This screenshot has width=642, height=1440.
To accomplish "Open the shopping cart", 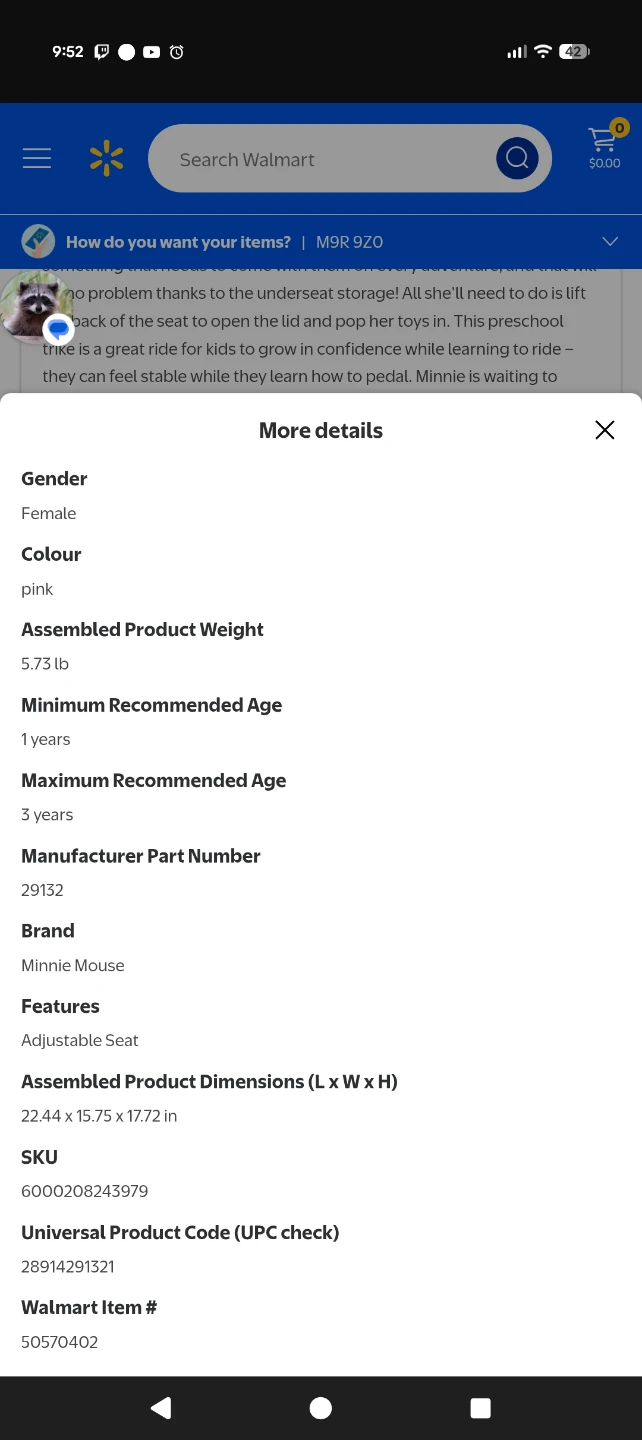I will tap(604, 146).
